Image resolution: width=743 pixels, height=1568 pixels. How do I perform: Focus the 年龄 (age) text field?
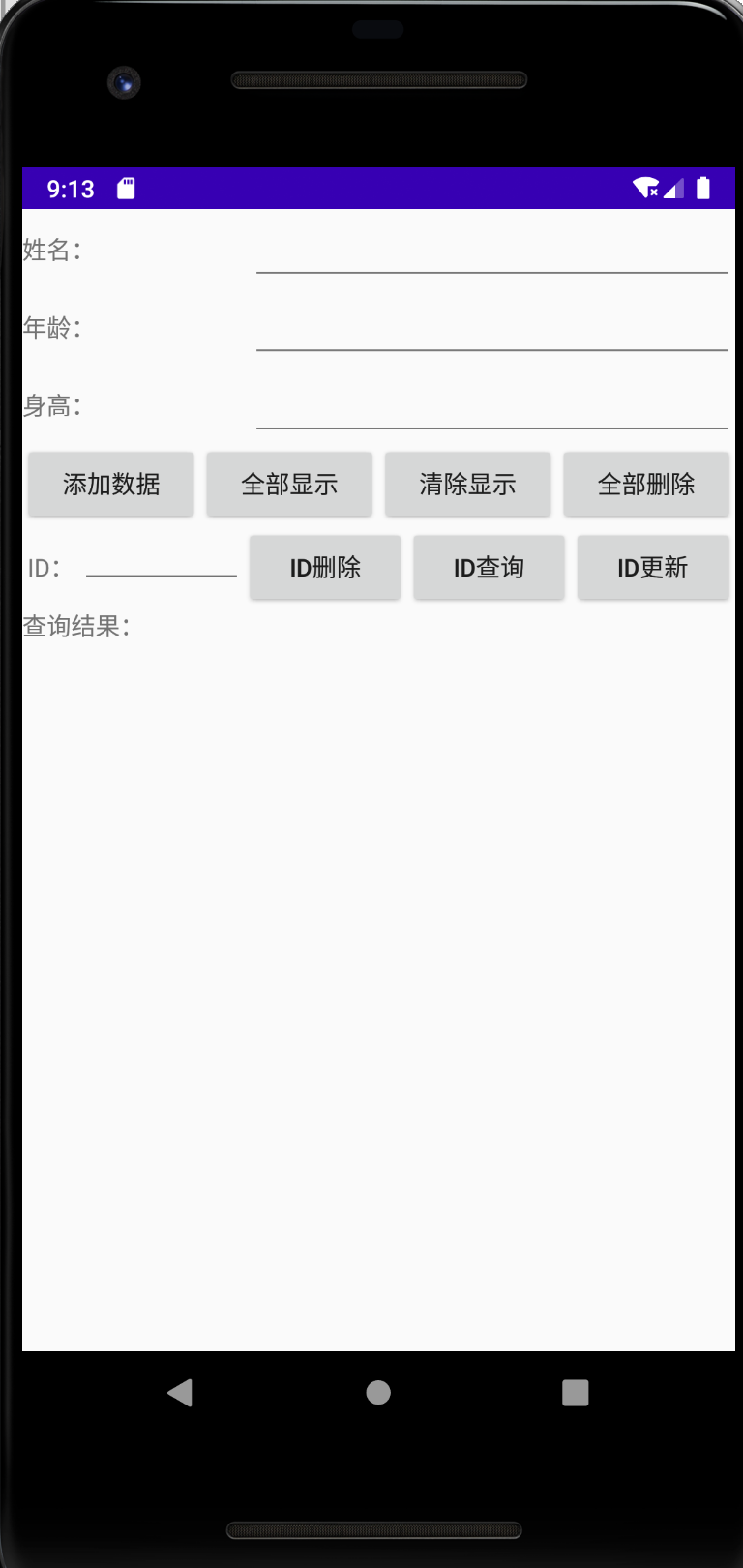(x=491, y=329)
